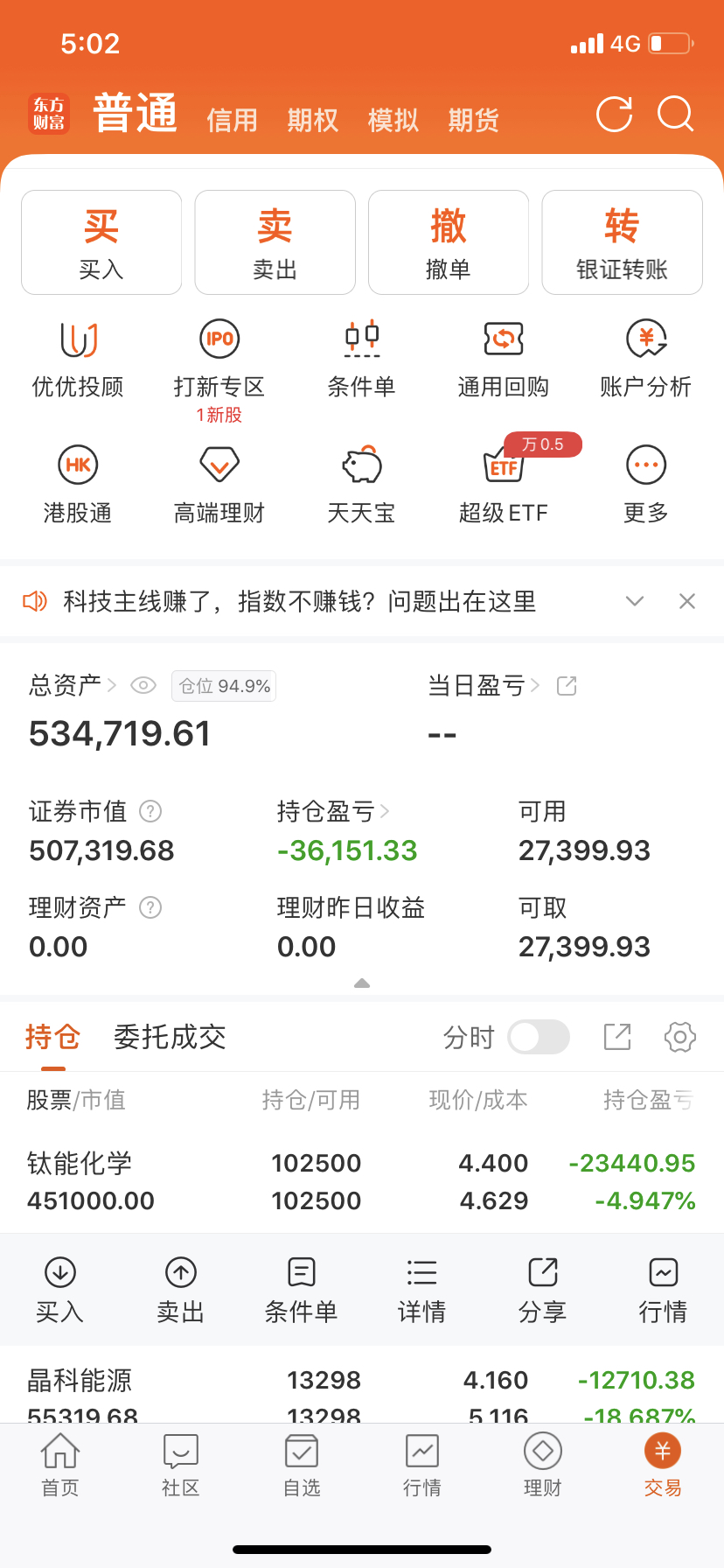Viewport: 724px width, 1568px height.
Task: Open 详情 for 钛能化学 holding
Action: (x=422, y=1291)
